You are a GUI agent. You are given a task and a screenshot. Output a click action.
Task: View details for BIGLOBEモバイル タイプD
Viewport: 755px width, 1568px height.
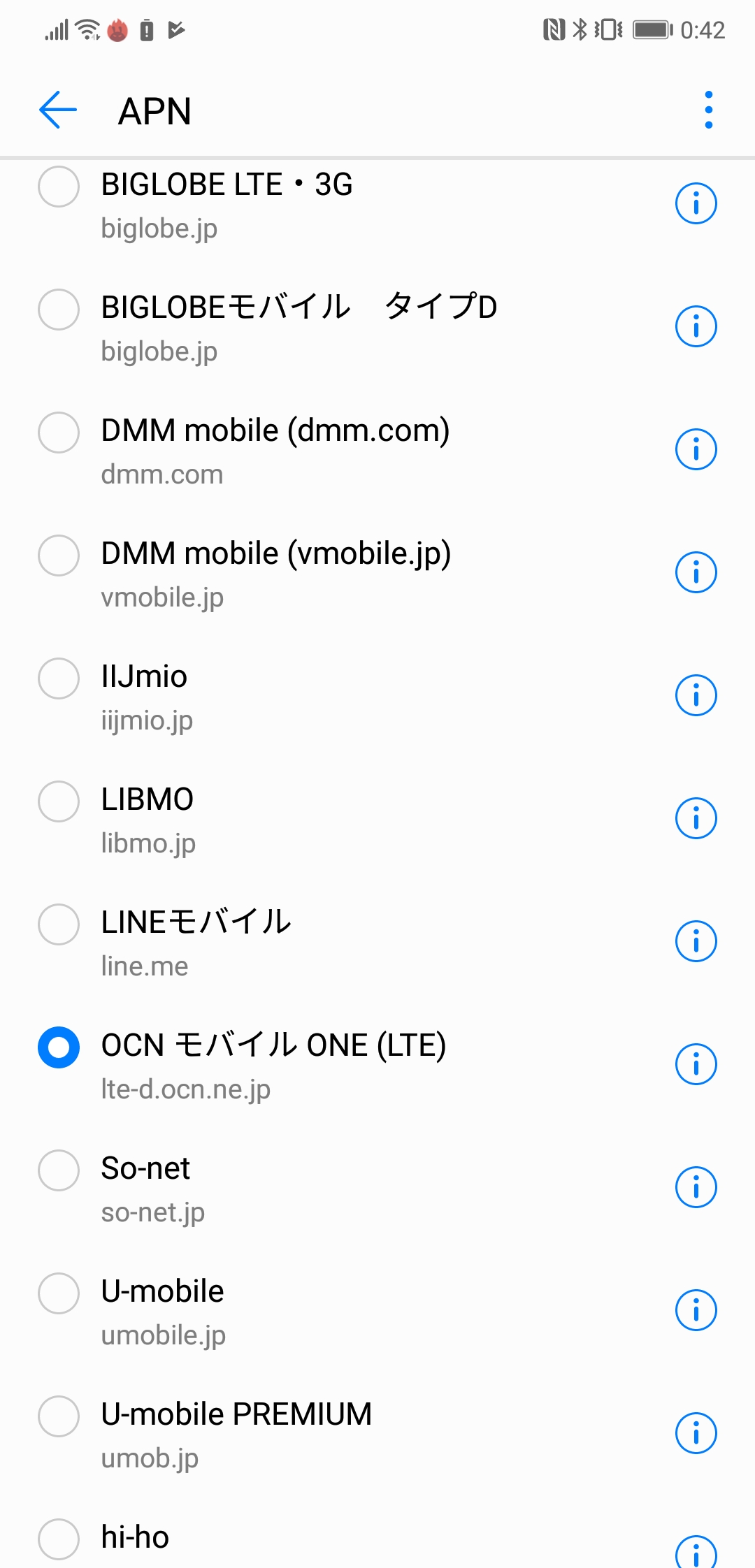(696, 326)
